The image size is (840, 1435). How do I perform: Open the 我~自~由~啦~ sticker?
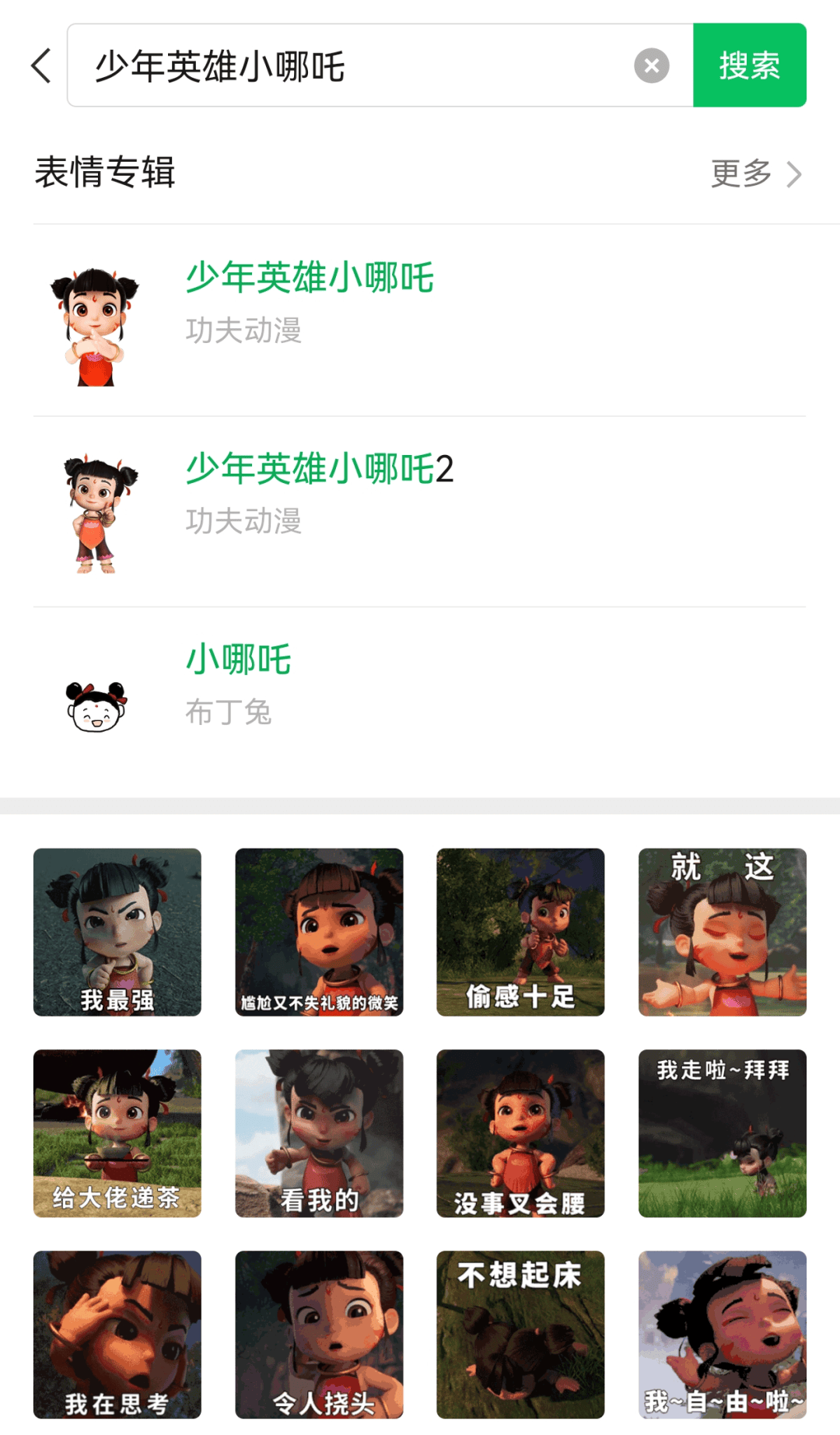tap(722, 1335)
